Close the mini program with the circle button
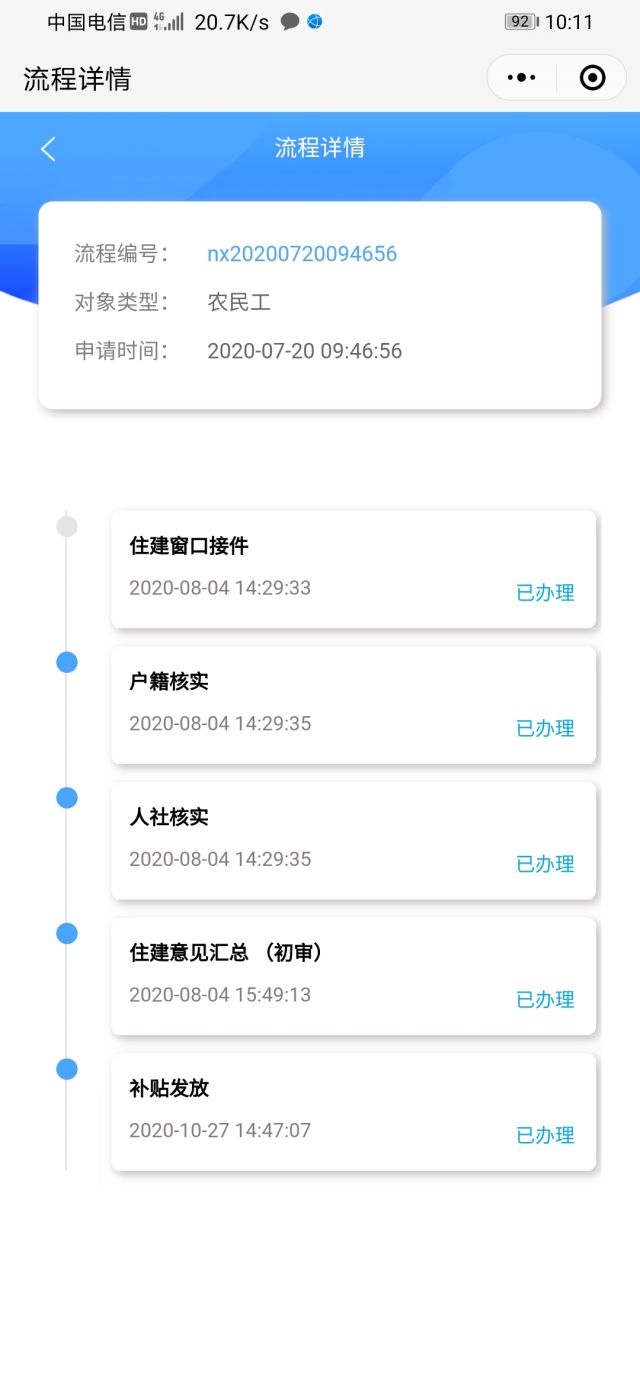The width and height of the screenshot is (640, 1386). (x=592, y=78)
